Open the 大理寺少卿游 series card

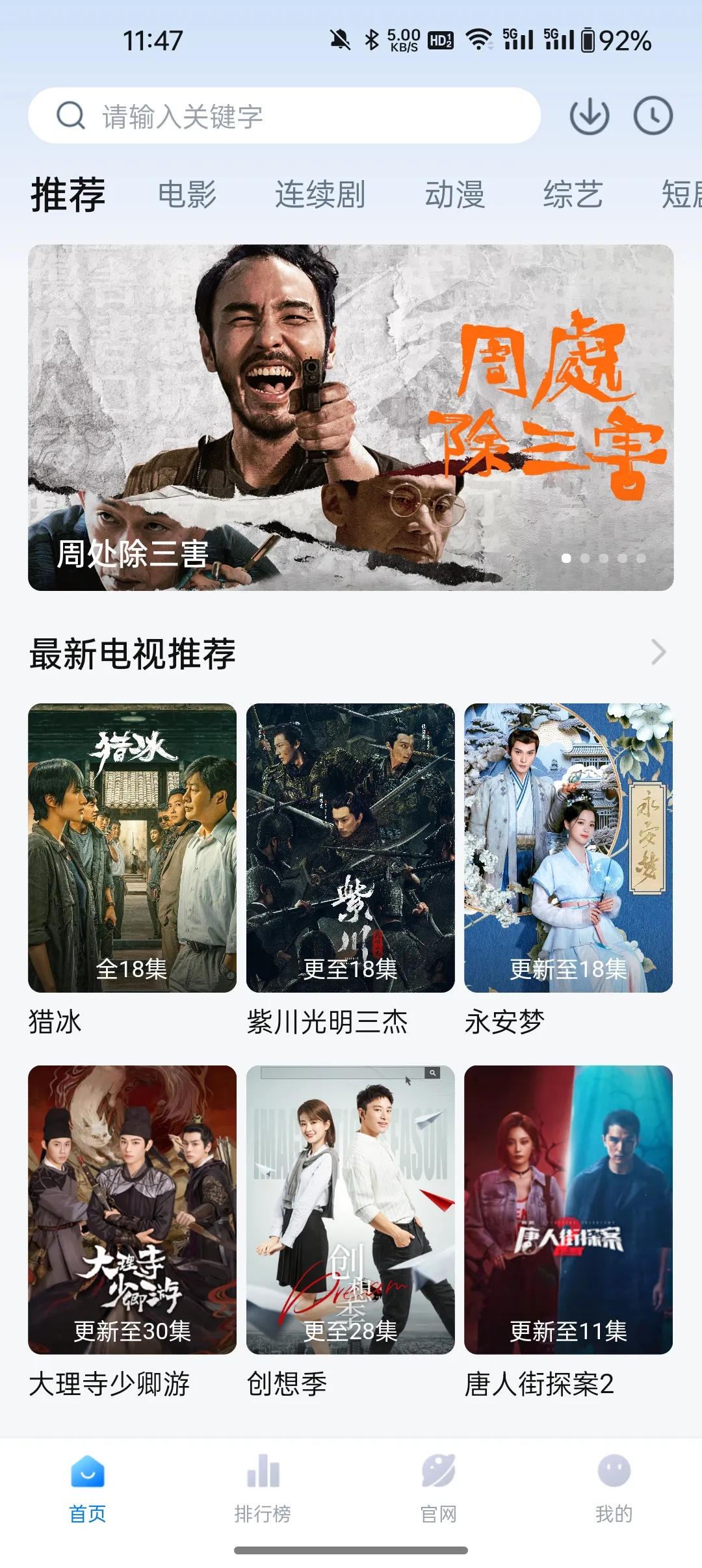point(132,1210)
